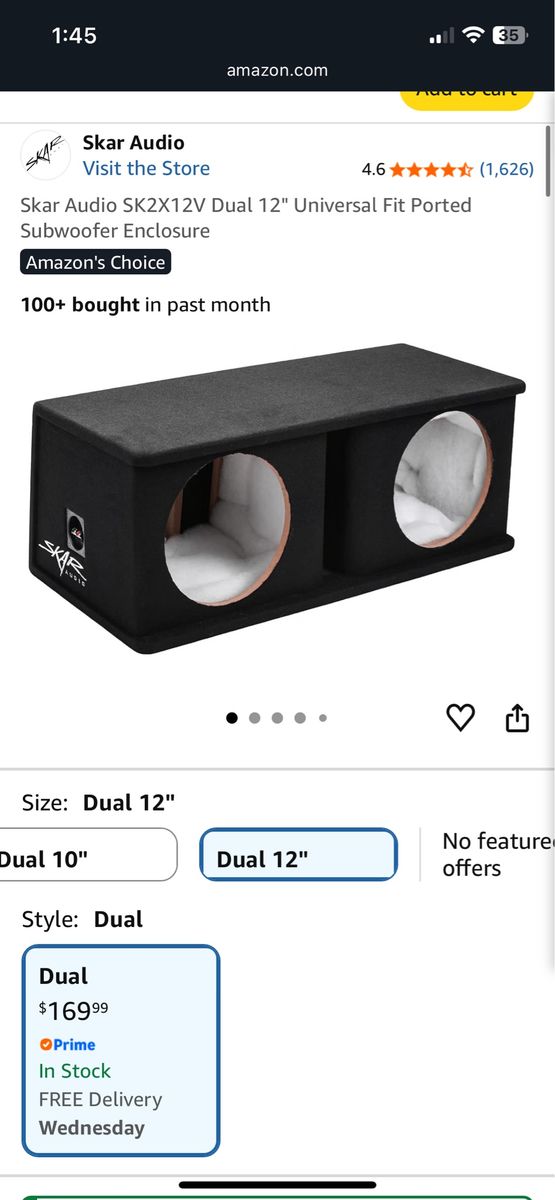Open the 1,626 customer ratings
Viewport: 555px width, 1200px height.
point(506,169)
